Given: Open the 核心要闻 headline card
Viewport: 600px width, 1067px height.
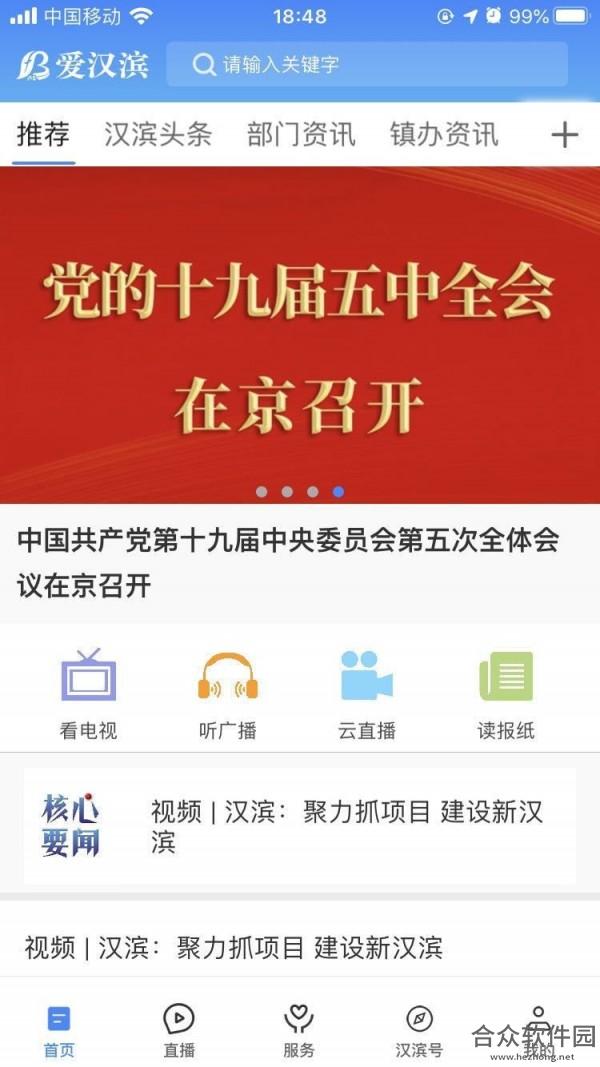Looking at the screenshot, I should coord(300,826).
